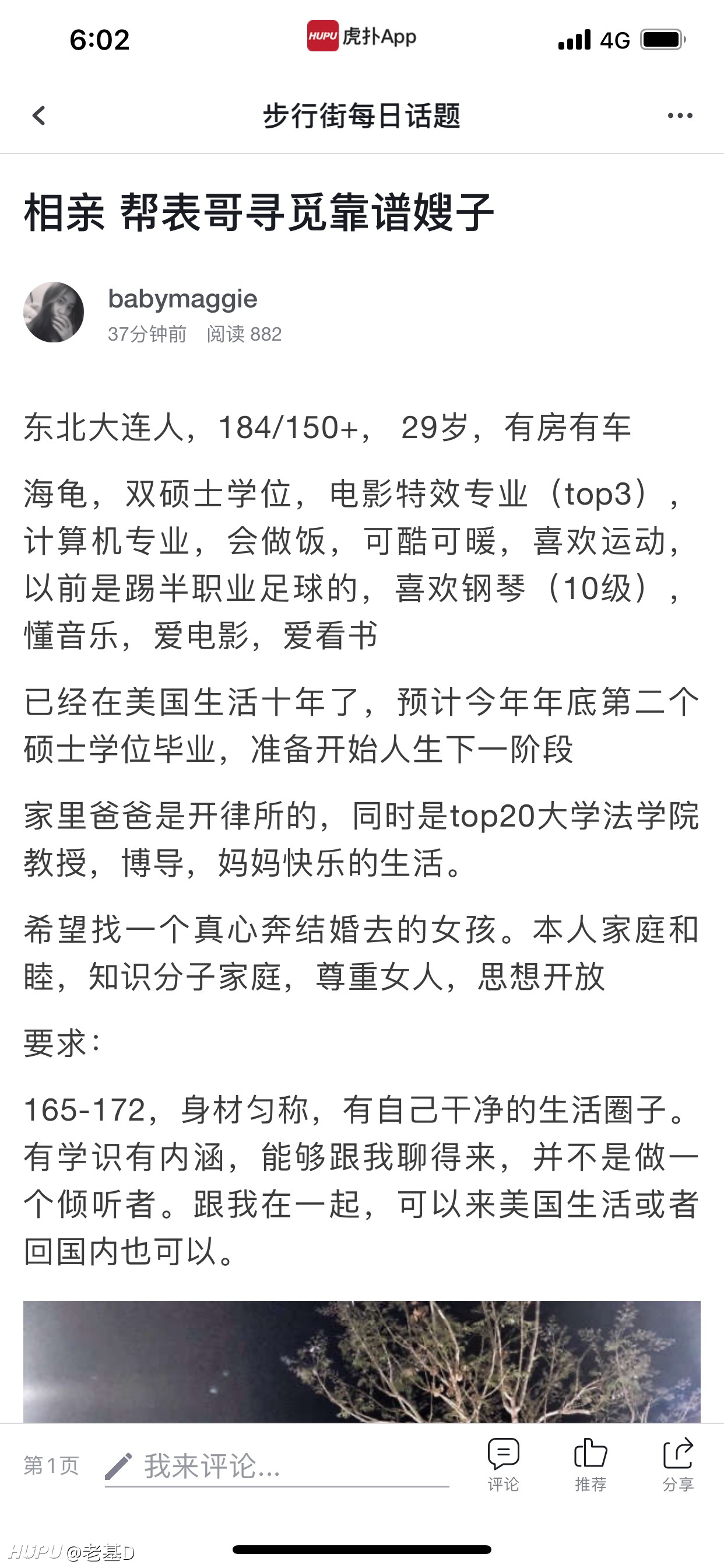This screenshot has height=1568, width=724.
Task: Recommend the post with 推荐
Action: [x=590, y=1465]
